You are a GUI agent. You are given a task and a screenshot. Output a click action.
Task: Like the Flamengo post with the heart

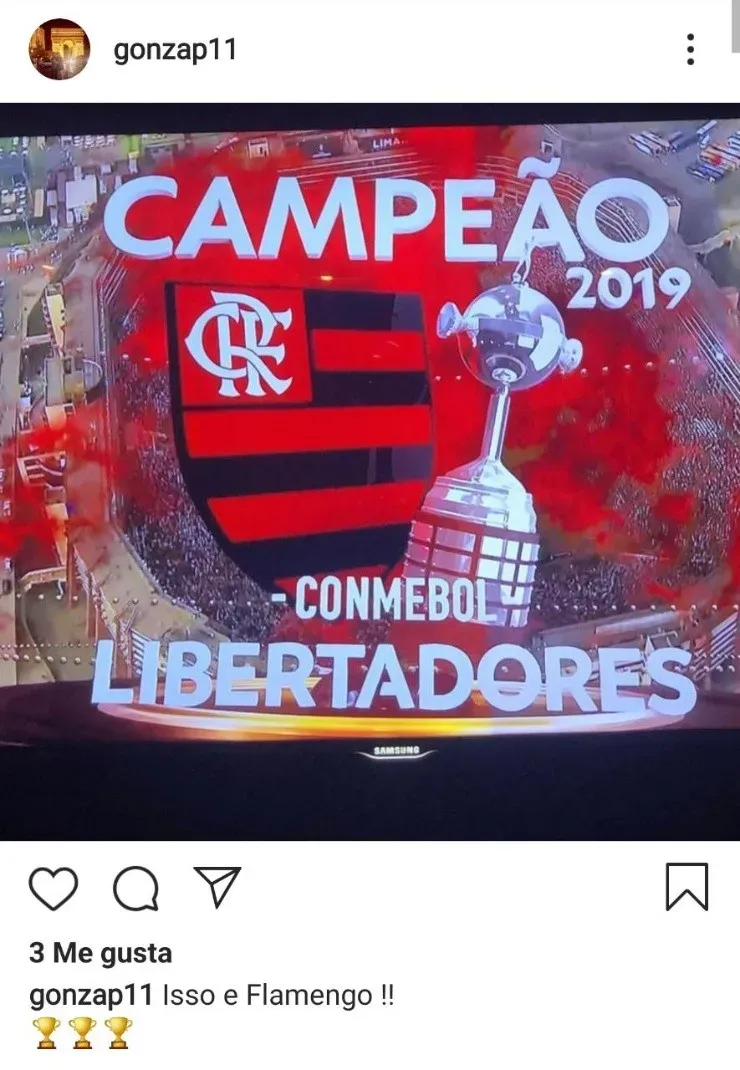point(53,886)
